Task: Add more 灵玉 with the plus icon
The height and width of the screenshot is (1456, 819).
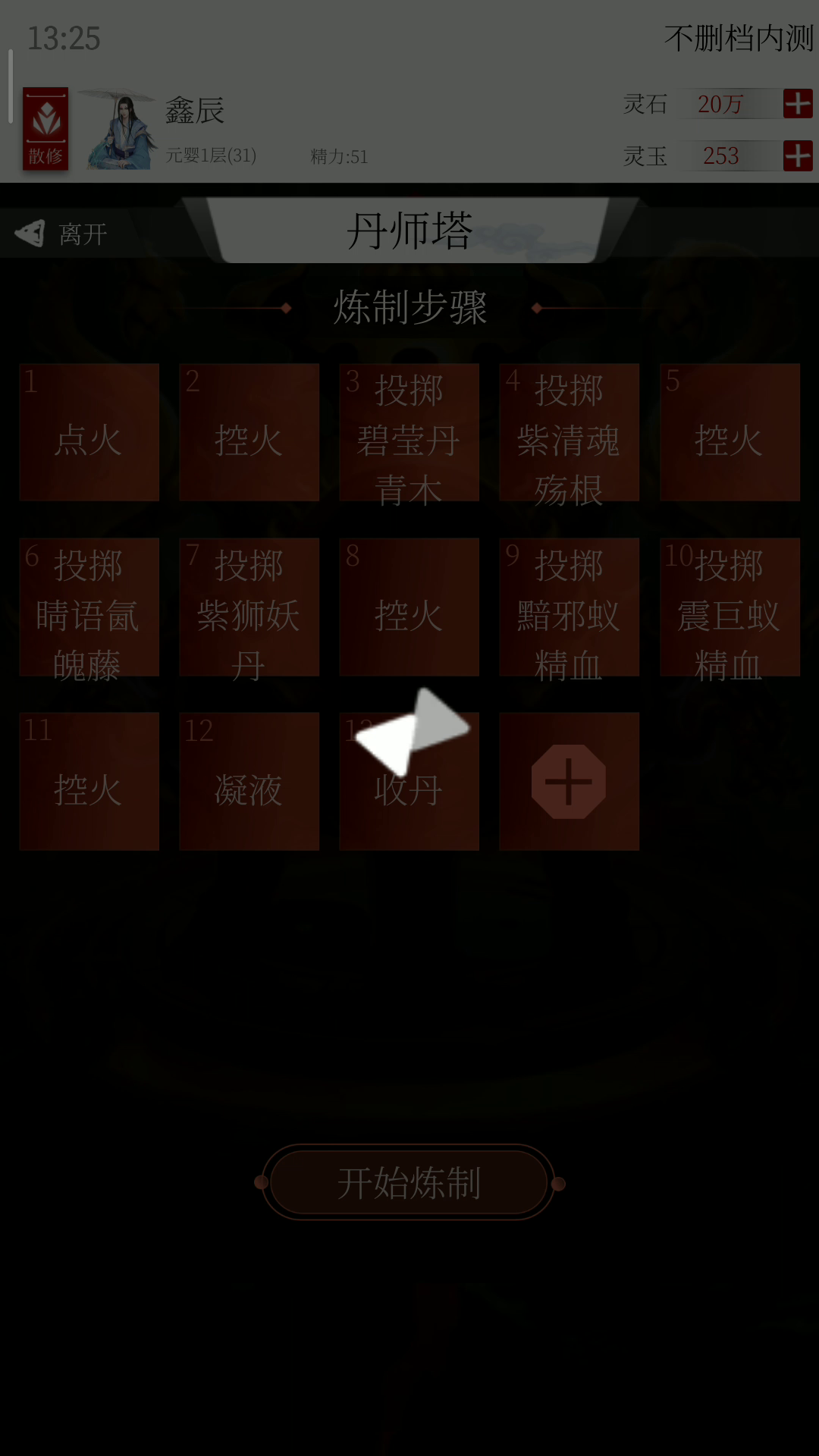Action: tap(798, 155)
